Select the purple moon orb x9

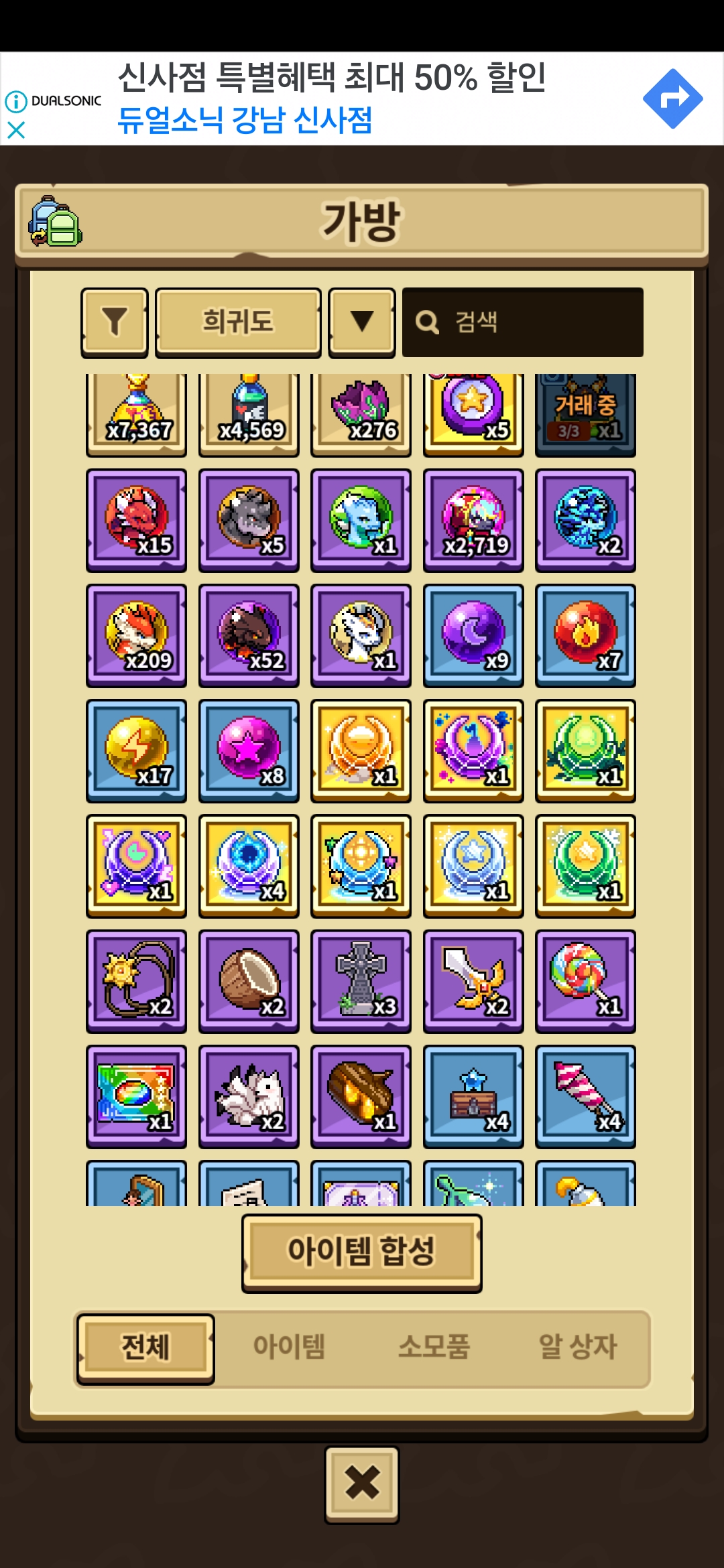473,635
